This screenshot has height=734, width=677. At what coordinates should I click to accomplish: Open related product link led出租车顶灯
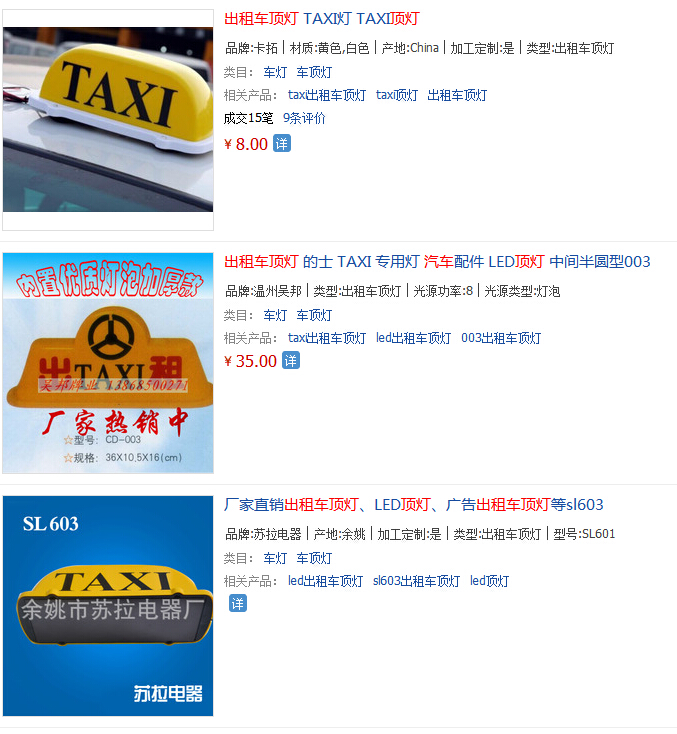(x=413, y=338)
